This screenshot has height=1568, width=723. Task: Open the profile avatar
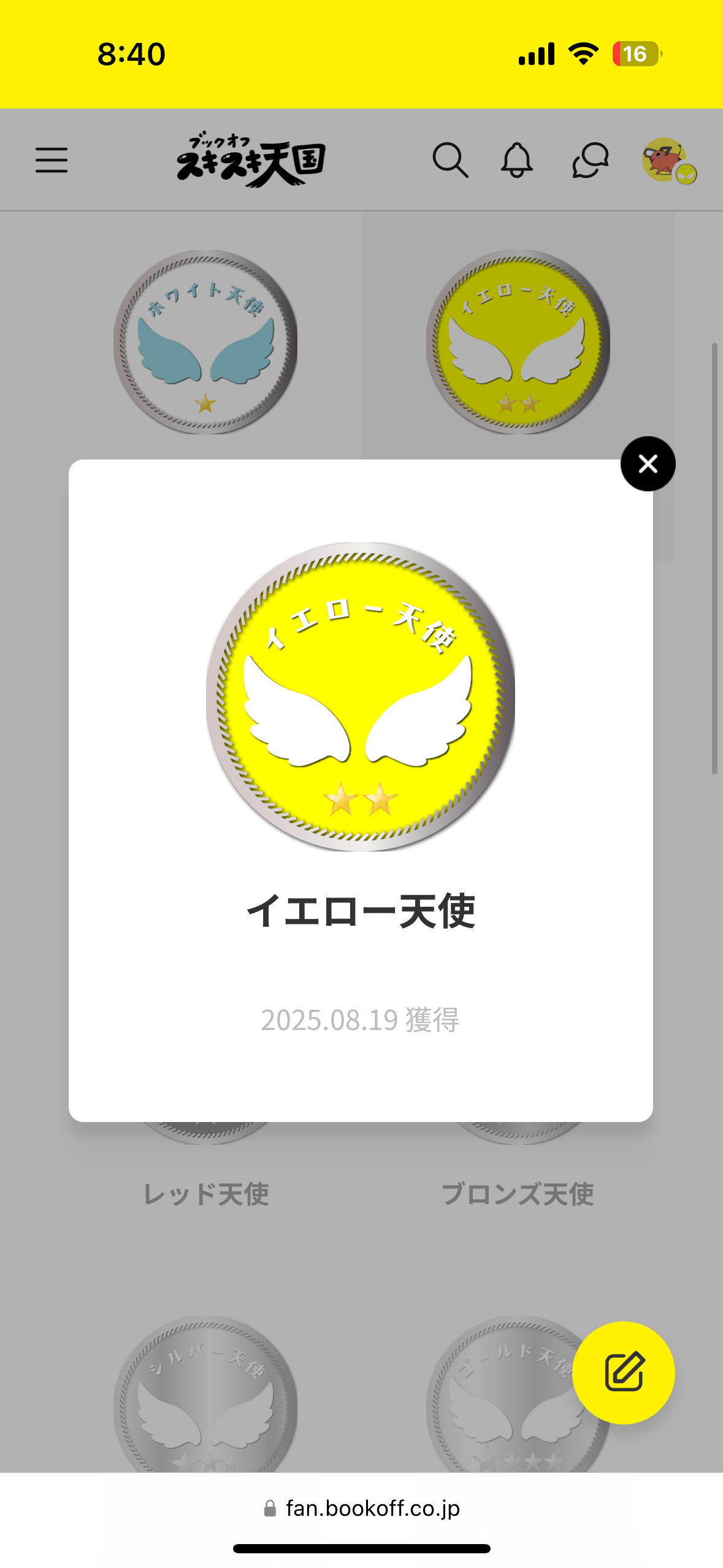point(668,161)
